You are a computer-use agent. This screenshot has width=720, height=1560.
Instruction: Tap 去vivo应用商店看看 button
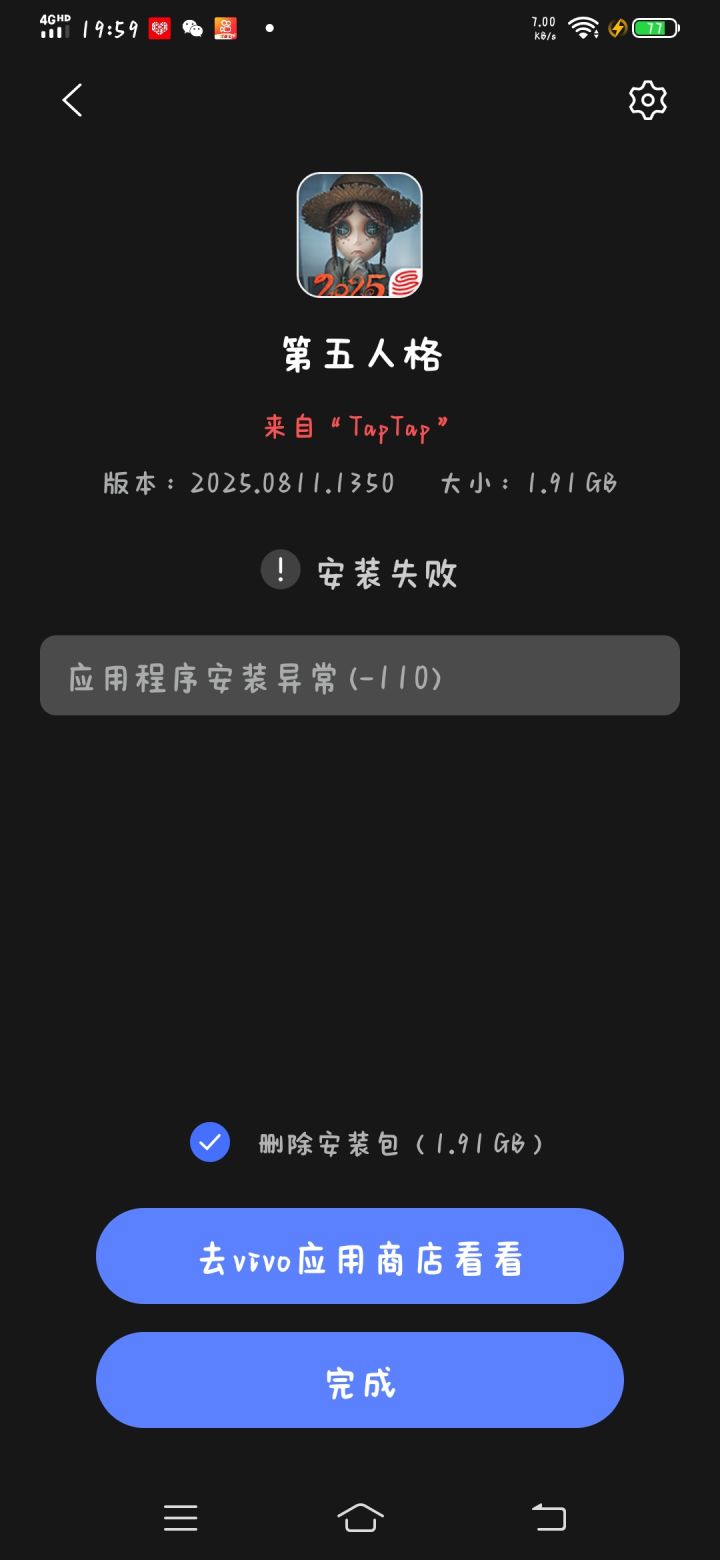[x=360, y=1256]
